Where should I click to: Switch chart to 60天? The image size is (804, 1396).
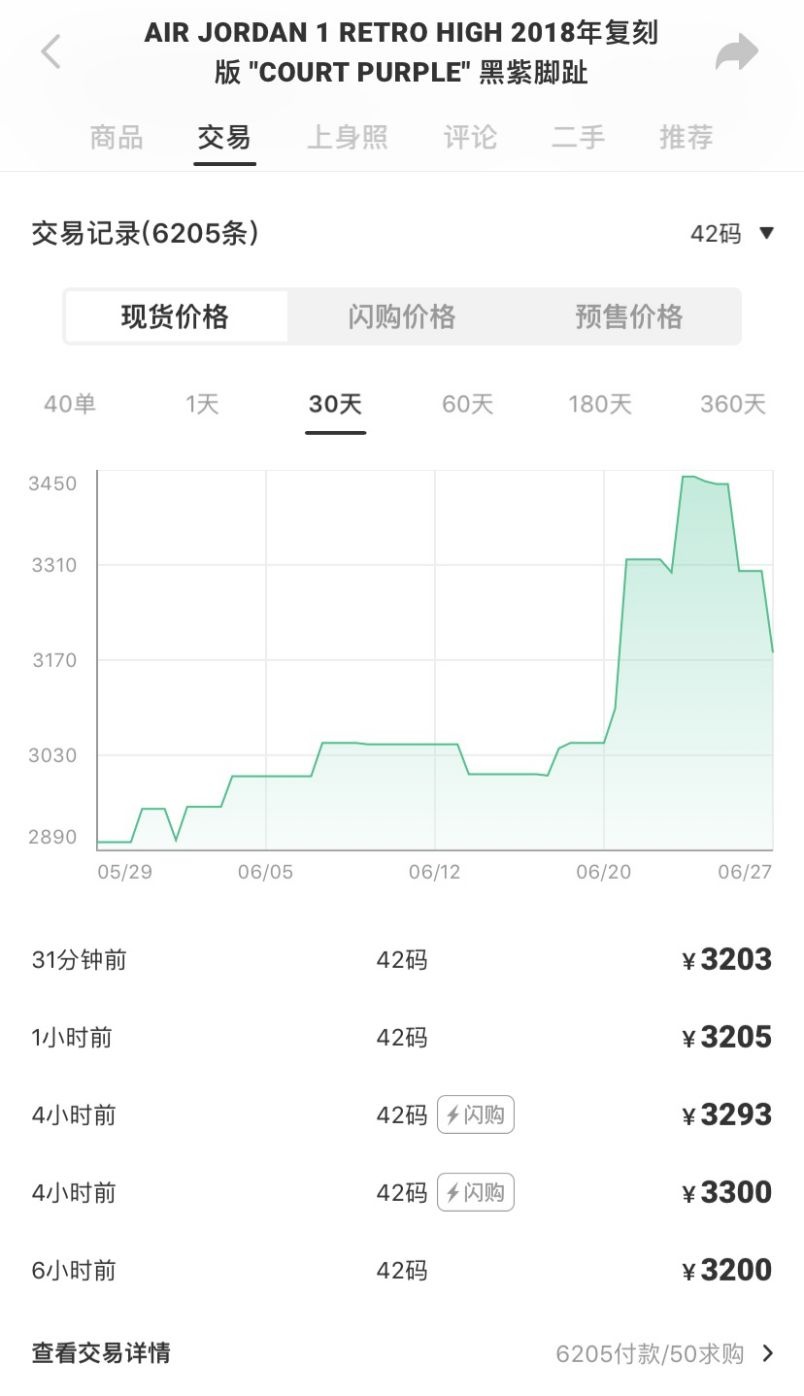(x=468, y=404)
